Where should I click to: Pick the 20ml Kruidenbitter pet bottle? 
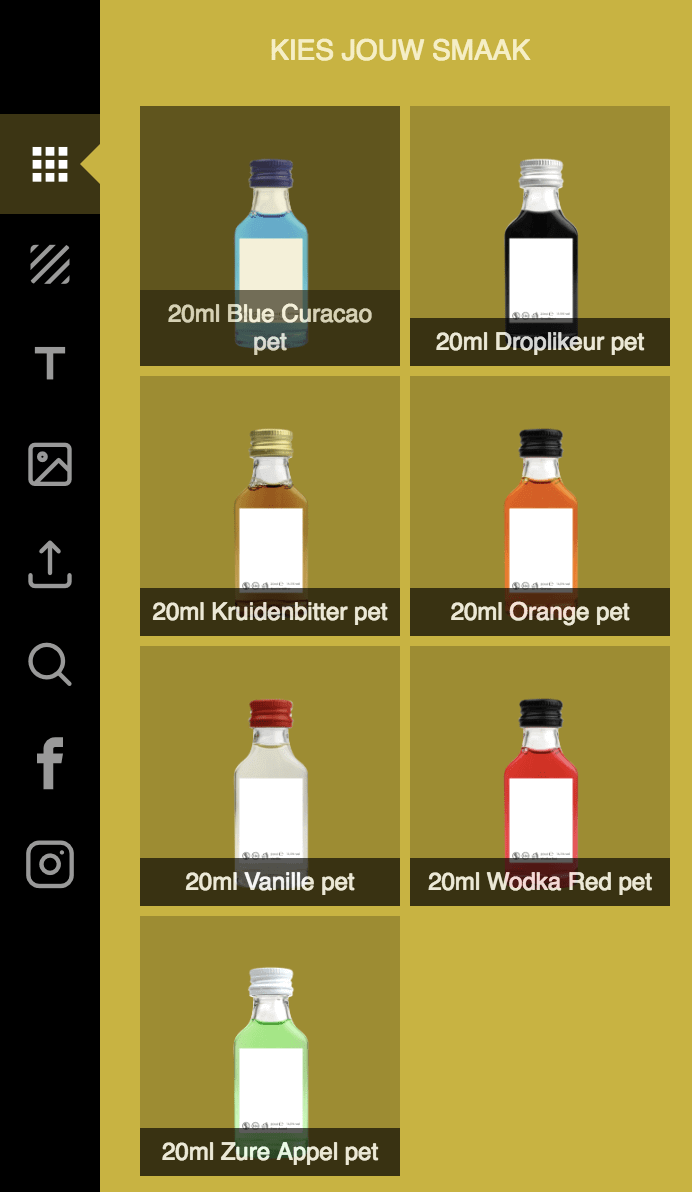[270, 506]
